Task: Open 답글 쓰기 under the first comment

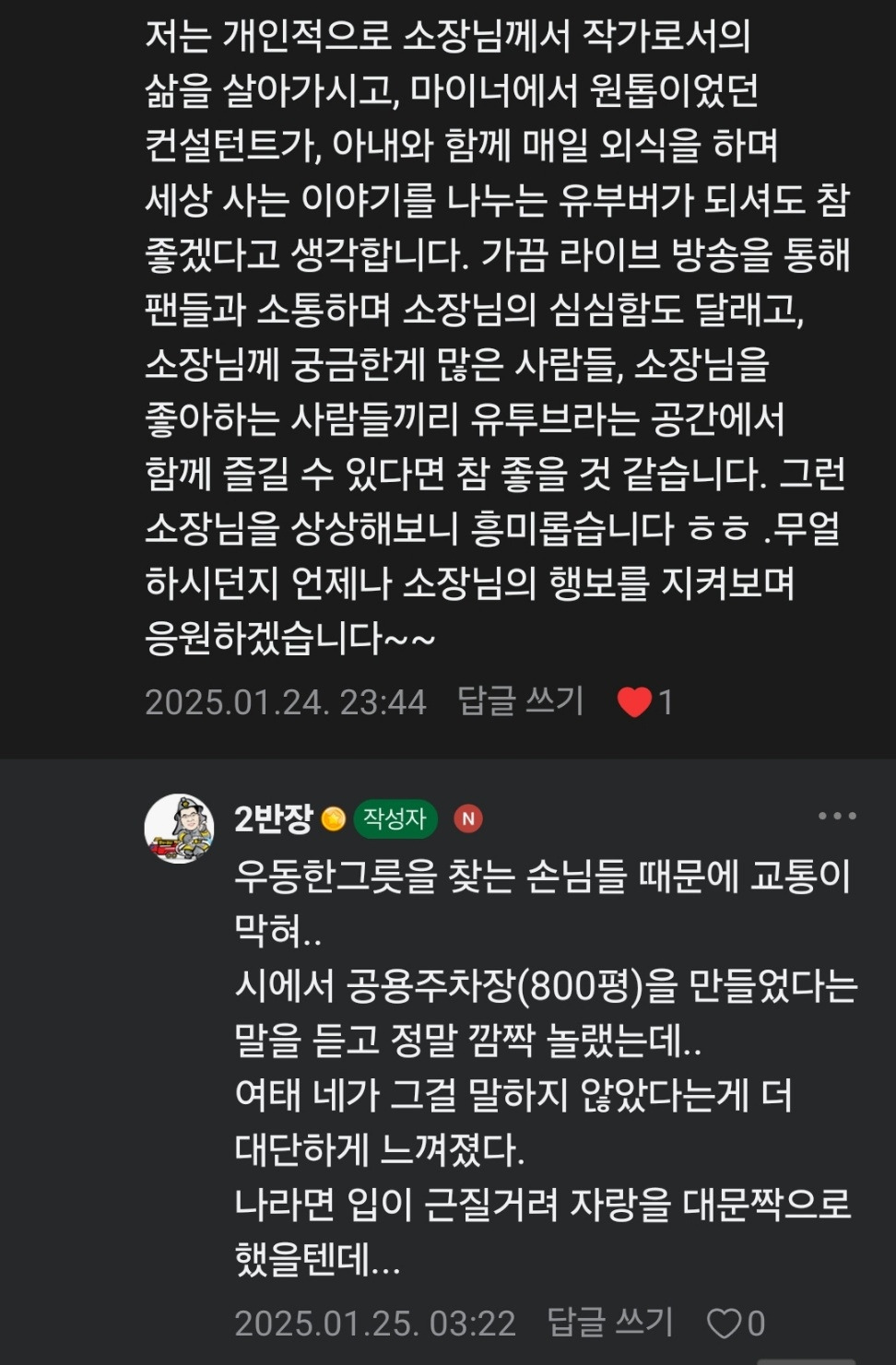Action: [520, 700]
